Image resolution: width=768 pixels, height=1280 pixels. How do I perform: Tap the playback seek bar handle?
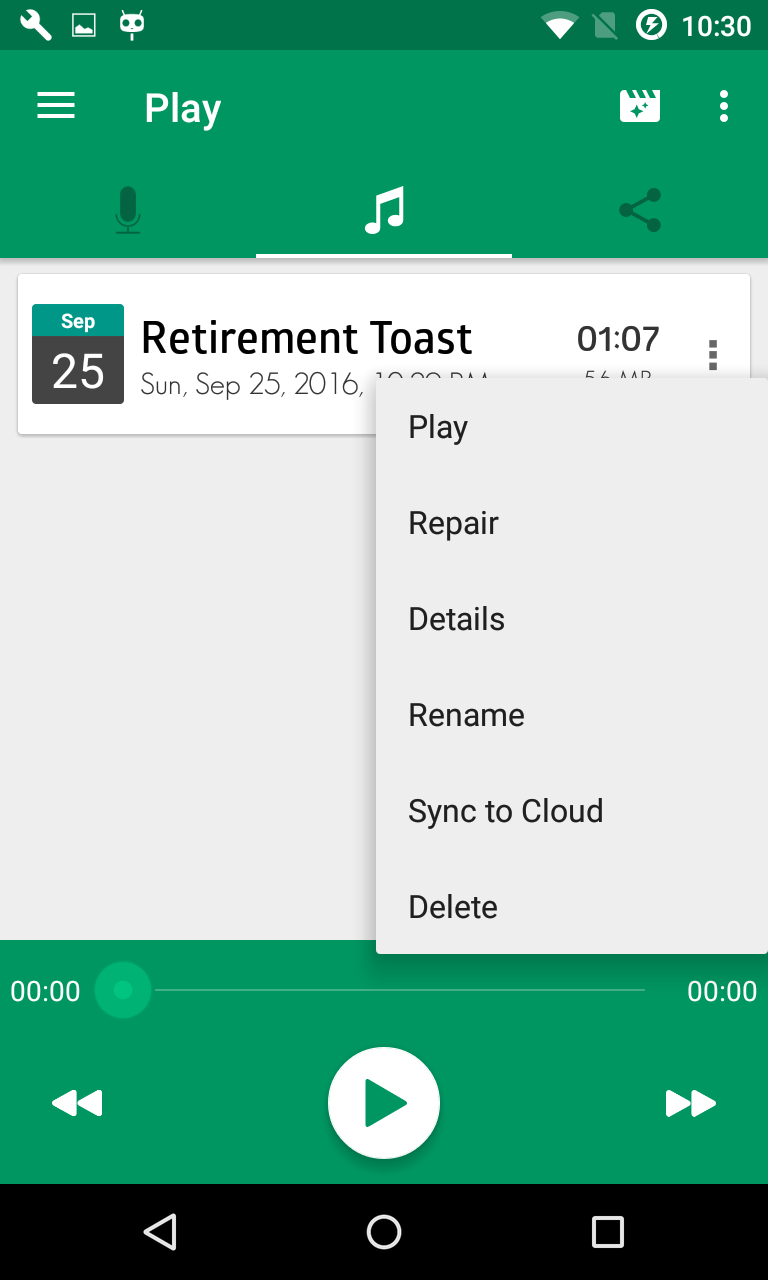pos(123,990)
